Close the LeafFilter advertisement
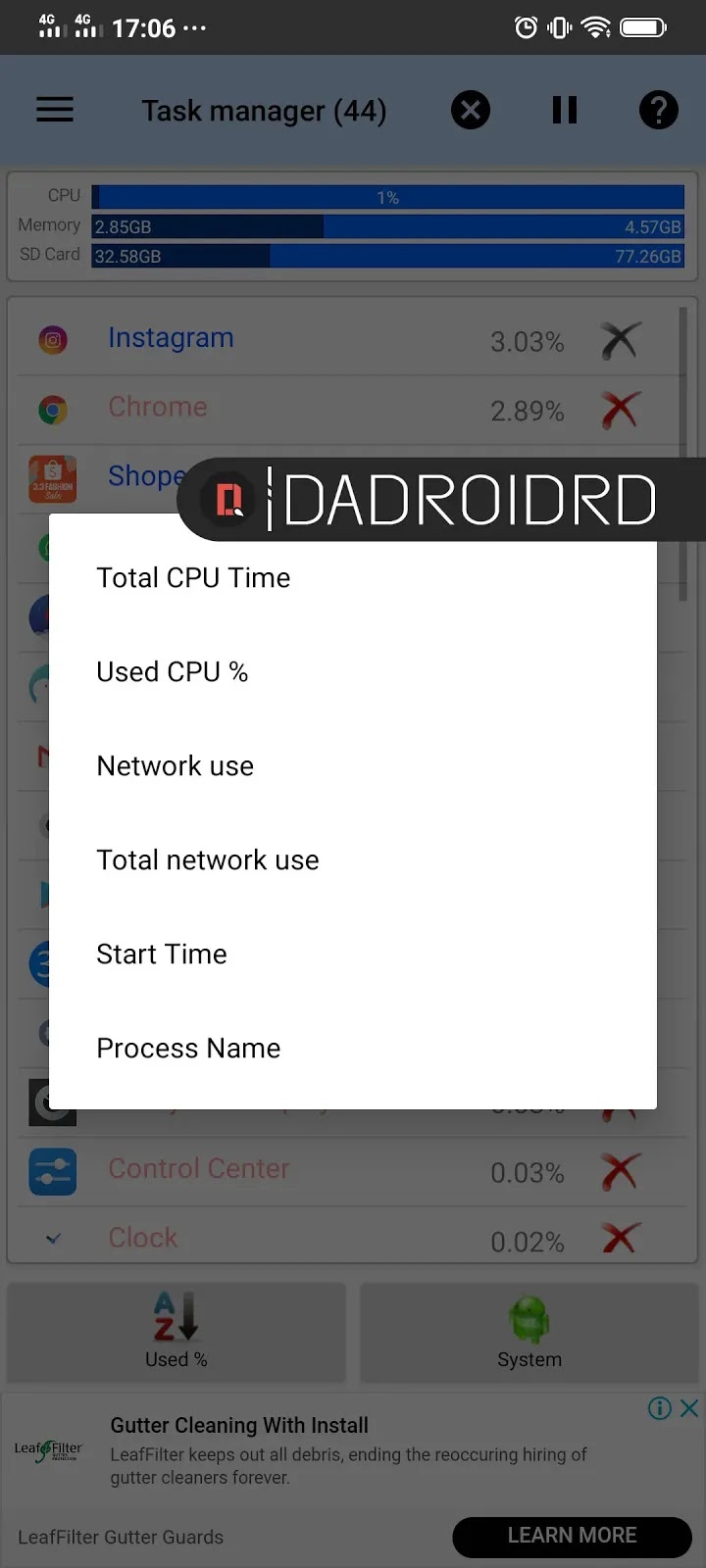The width and height of the screenshot is (706, 1568). (x=689, y=1408)
